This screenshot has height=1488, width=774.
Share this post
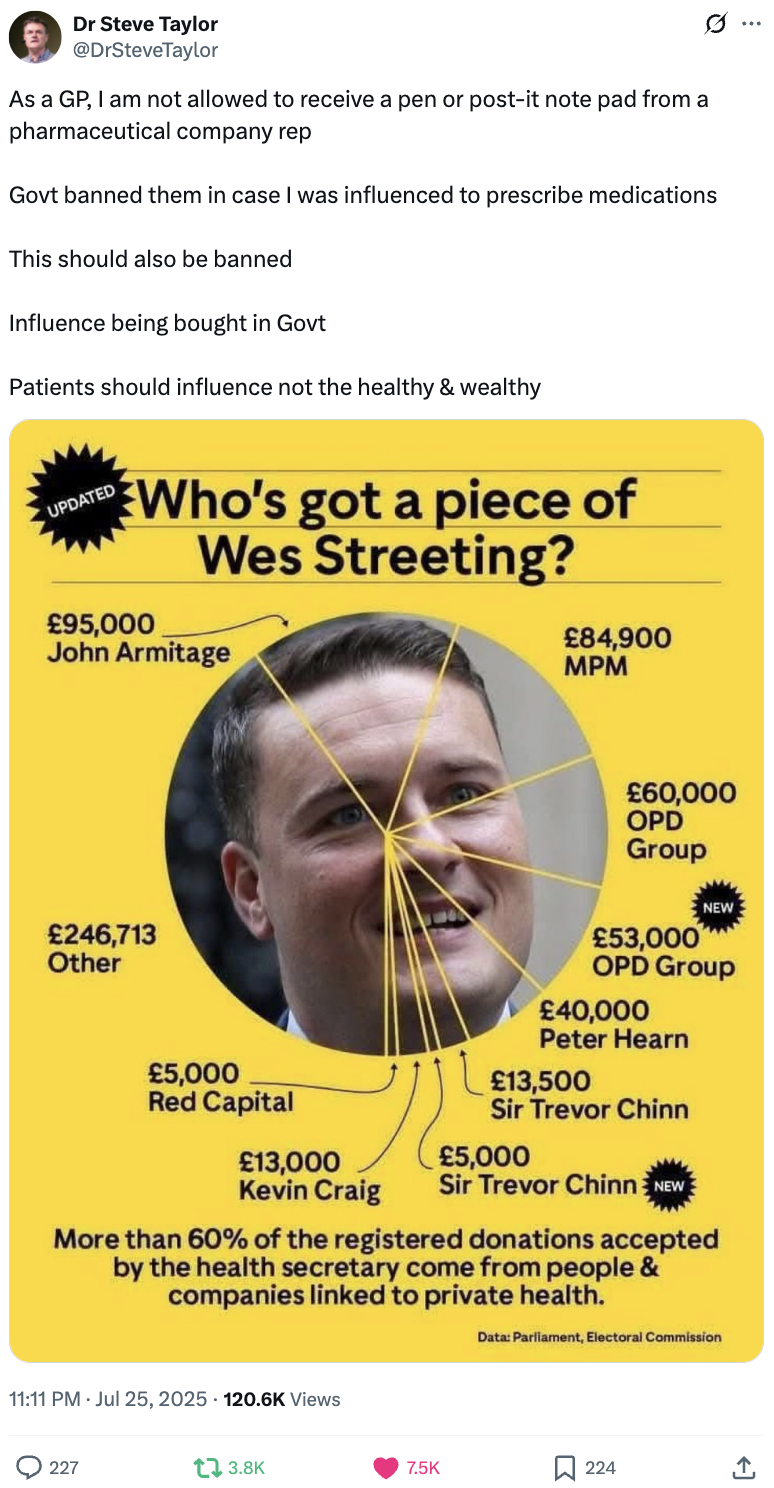[743, 1467]
